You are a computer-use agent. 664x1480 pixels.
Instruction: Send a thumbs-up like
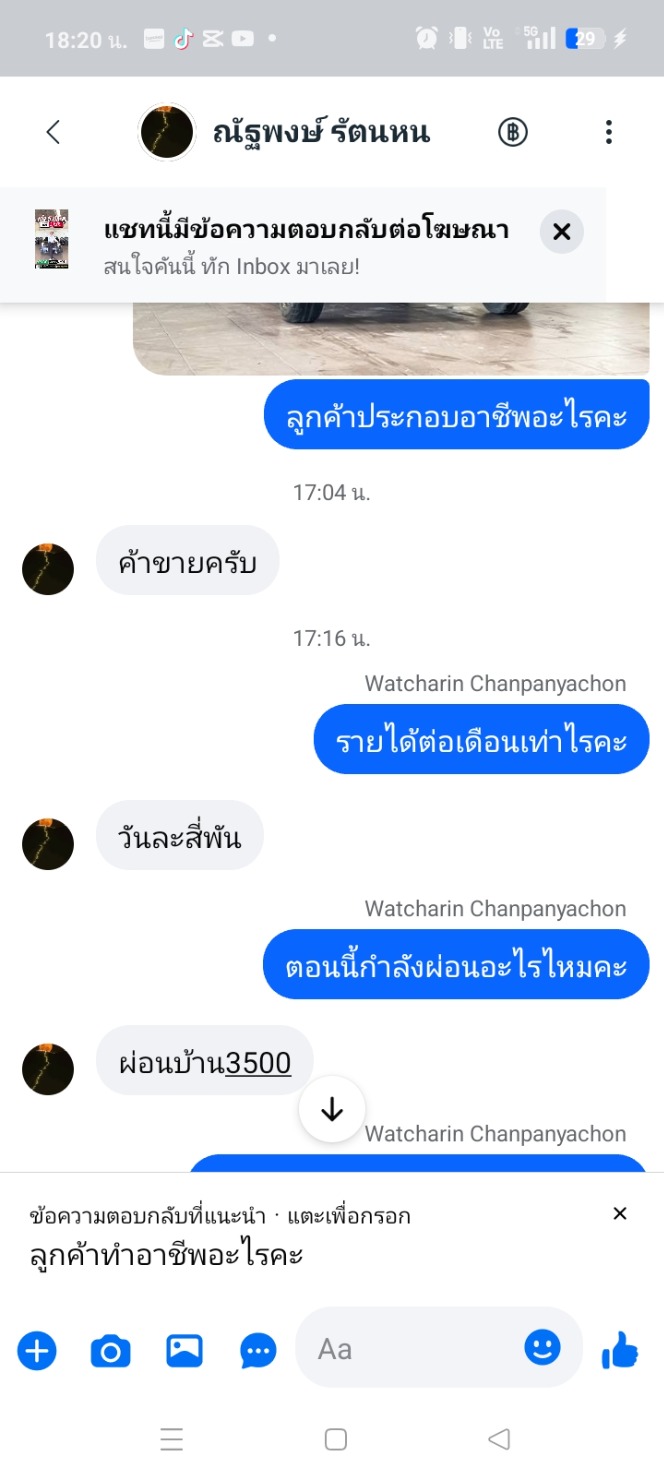(620, 1350)
